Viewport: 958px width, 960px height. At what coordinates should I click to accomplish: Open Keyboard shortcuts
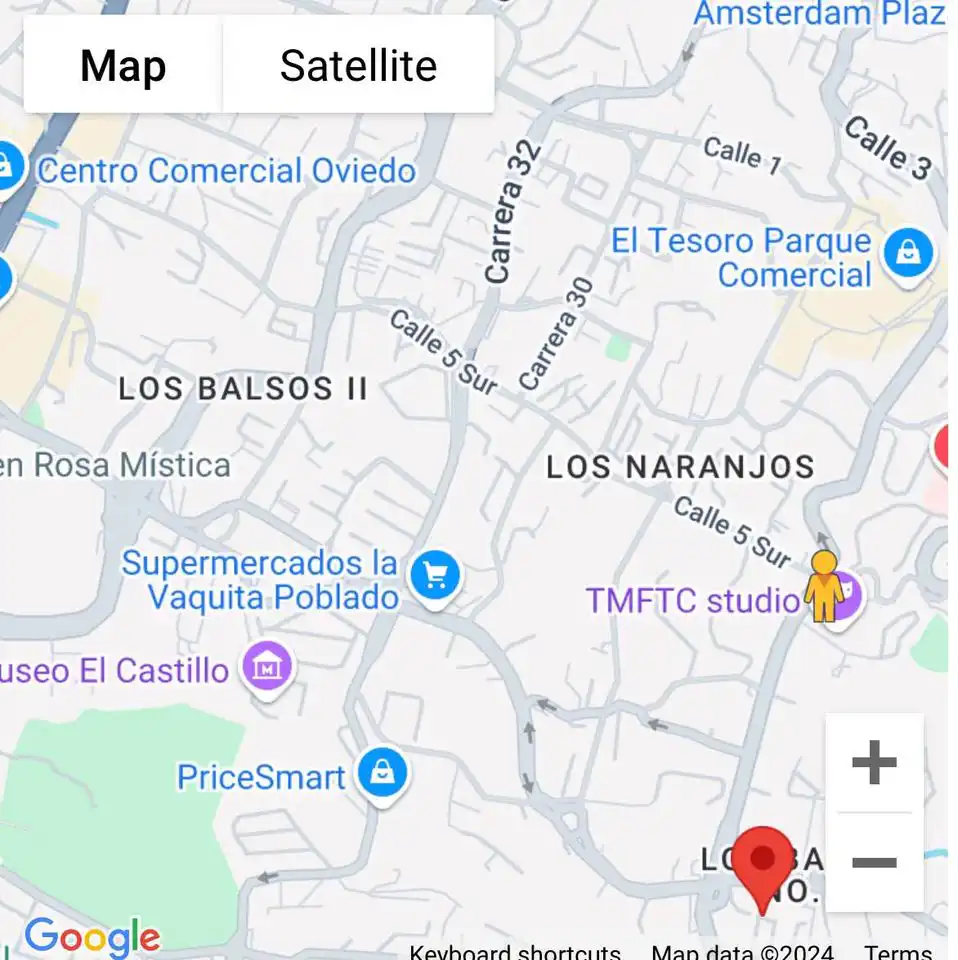click(514, 951)
